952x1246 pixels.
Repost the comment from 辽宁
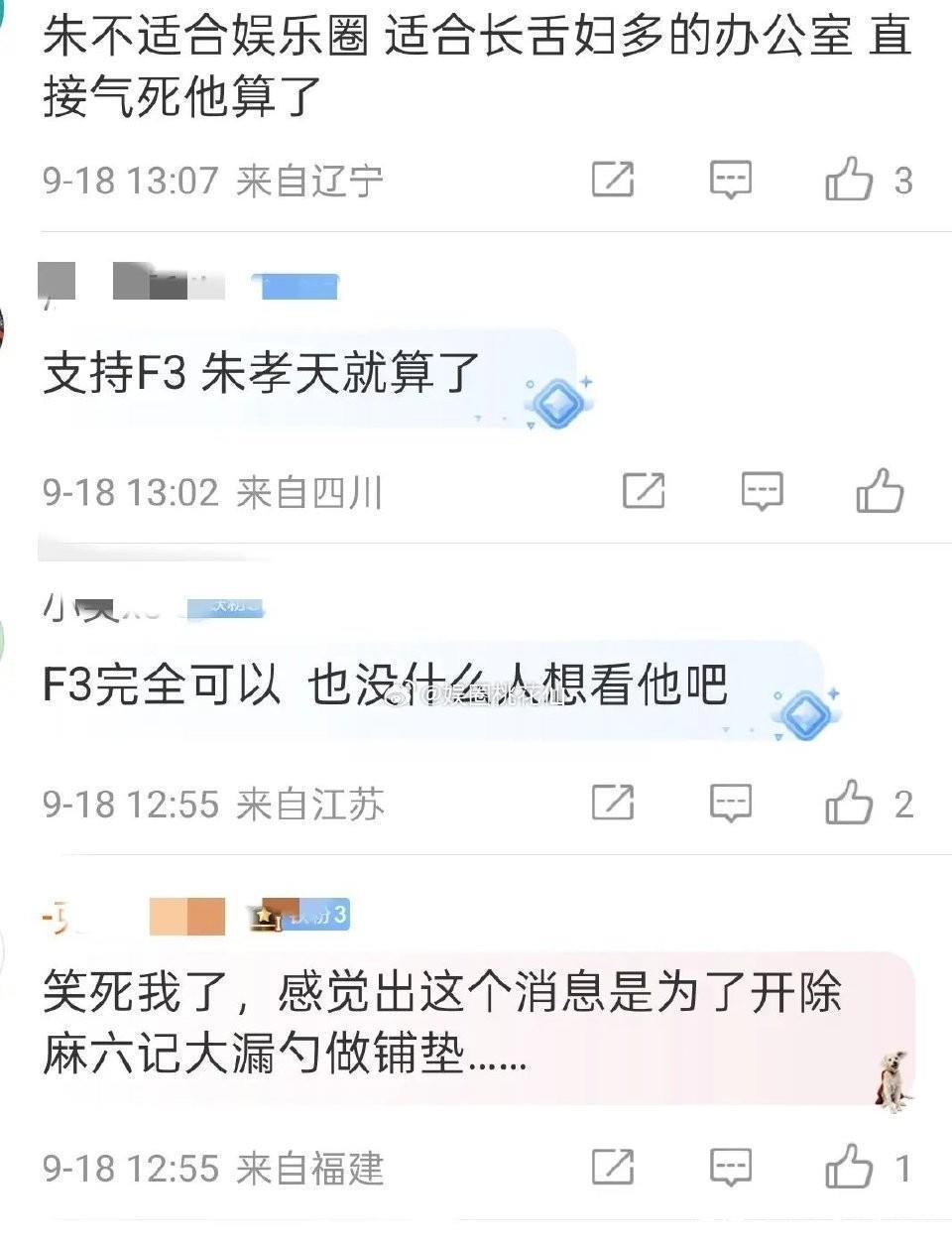click(613, 180)
